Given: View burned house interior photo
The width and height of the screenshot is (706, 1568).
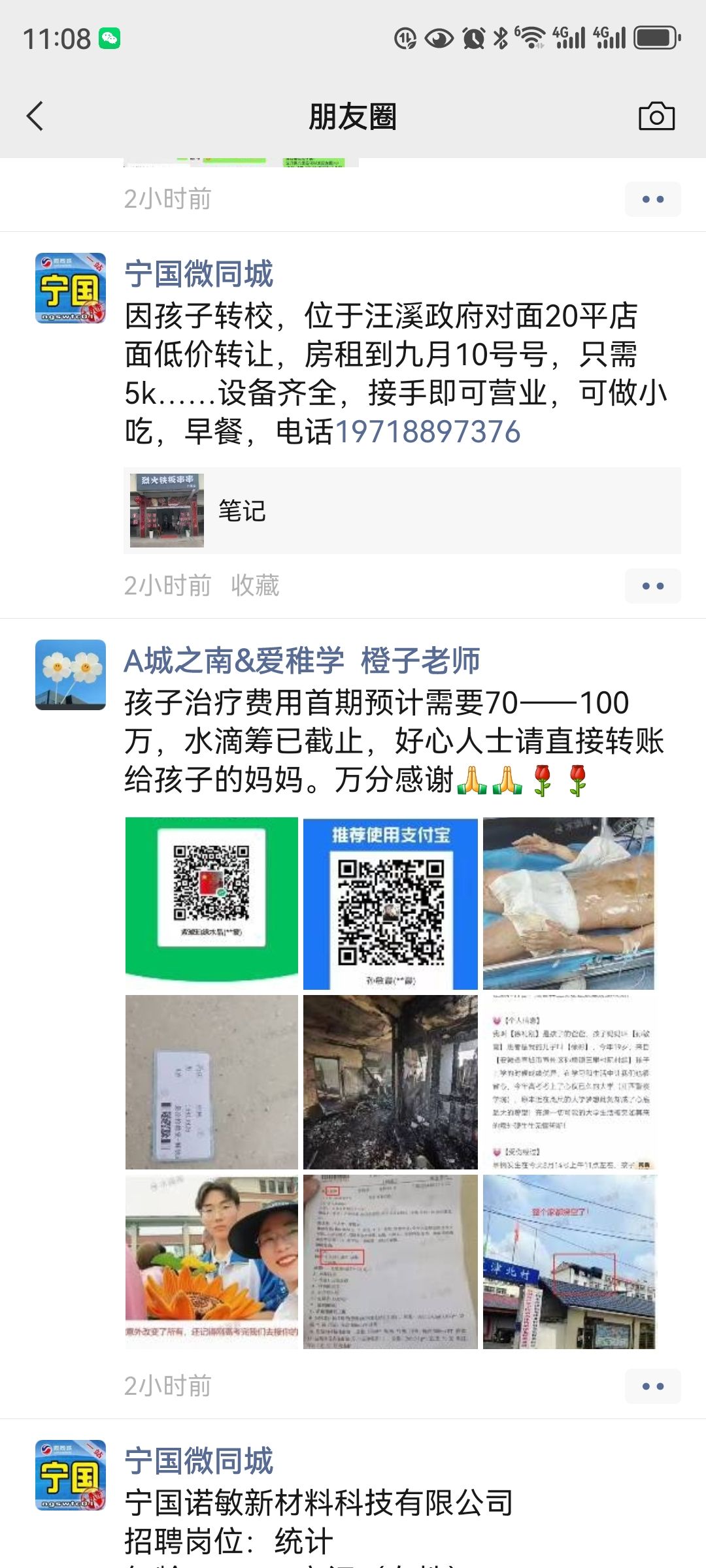Looking at the screenshot, I should pos(390,1082).
